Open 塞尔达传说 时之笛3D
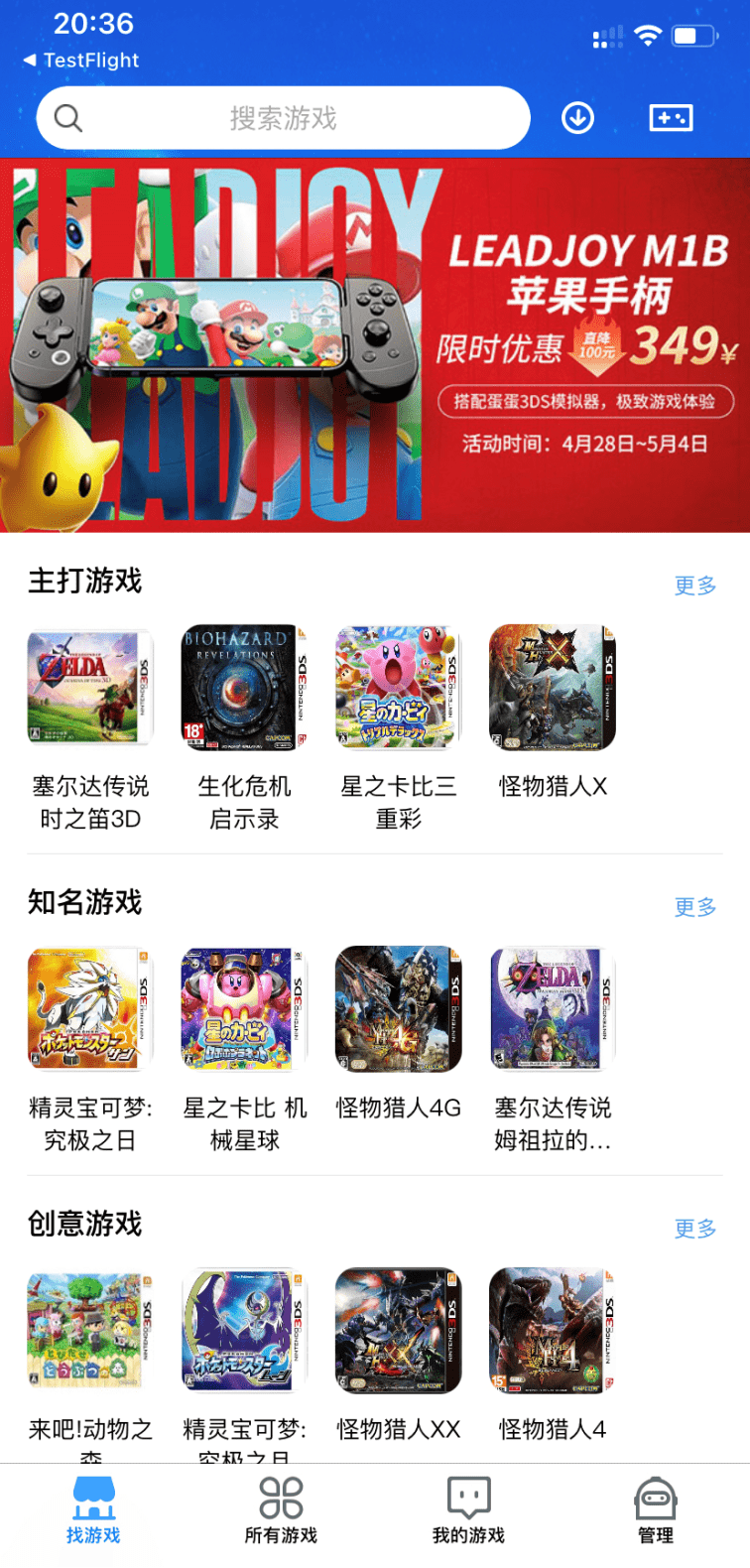Screen dimensions: 750x1568 click(90, 730)
